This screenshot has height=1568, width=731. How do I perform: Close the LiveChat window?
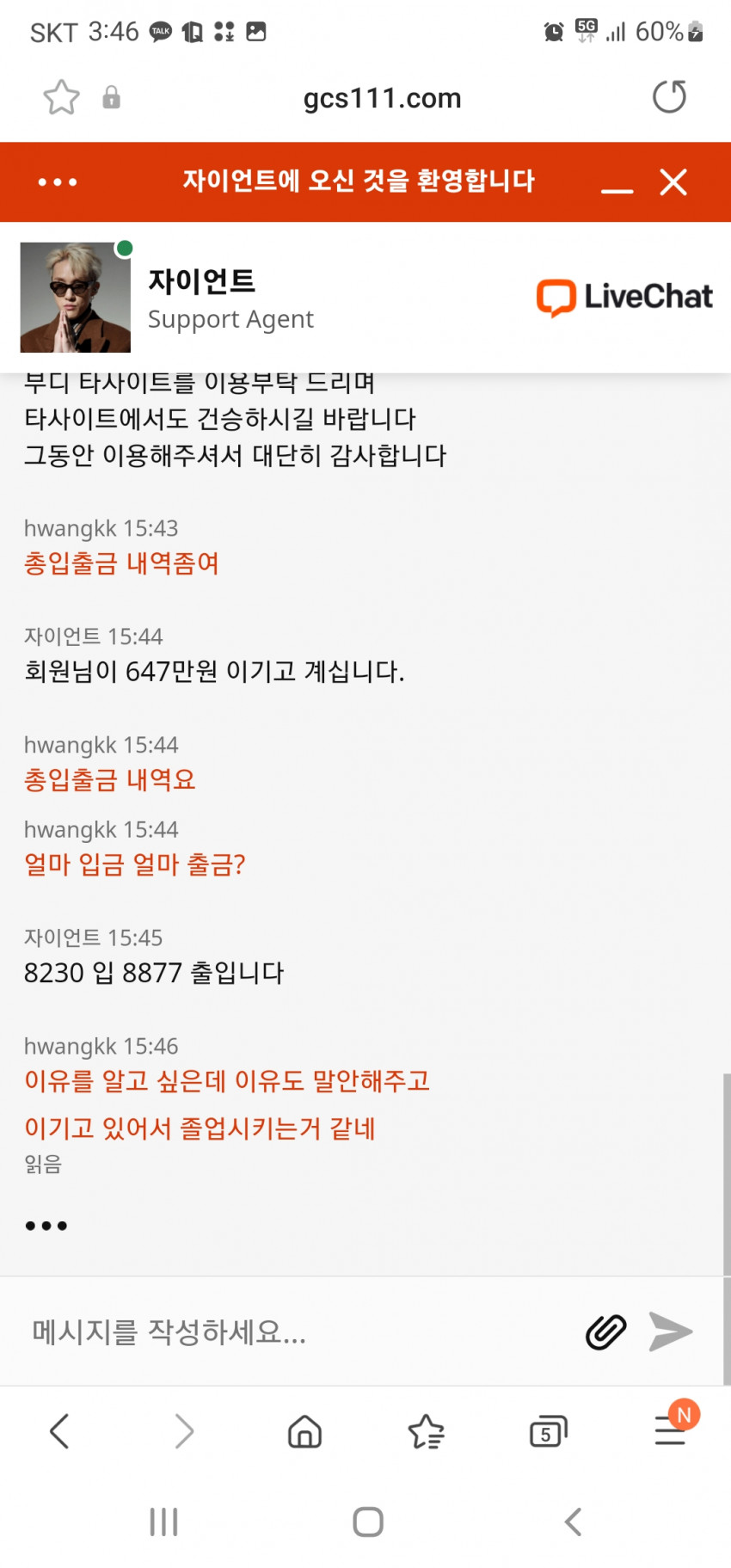point(673,182)
